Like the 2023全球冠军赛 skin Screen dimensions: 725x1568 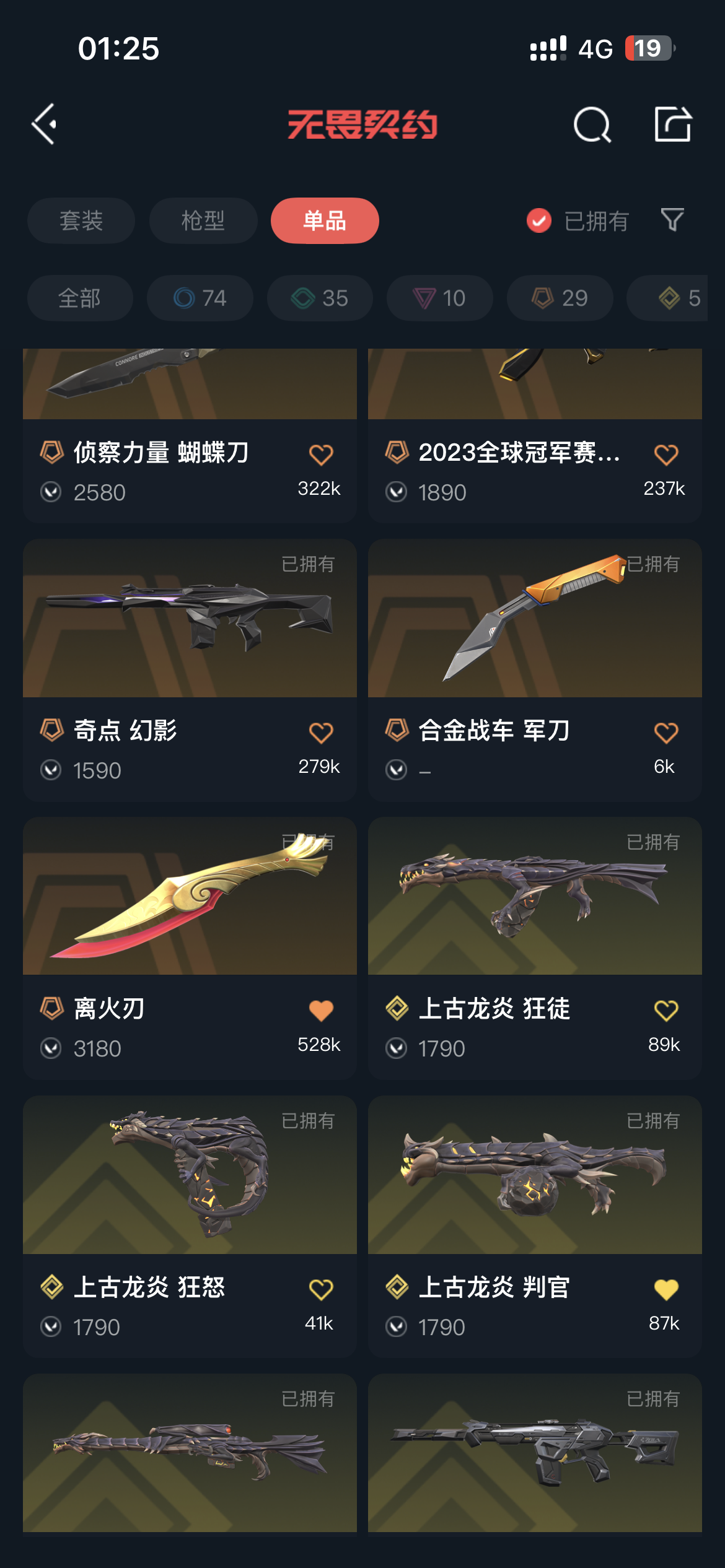click(x=666, y=455)
